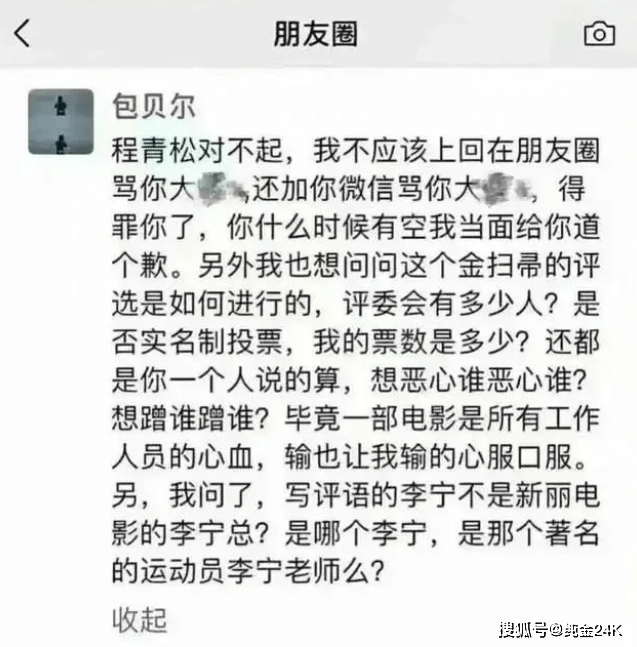This screenshot has height=647, width=637.
Task: Collapse the post with 收起
Action: 138,619
